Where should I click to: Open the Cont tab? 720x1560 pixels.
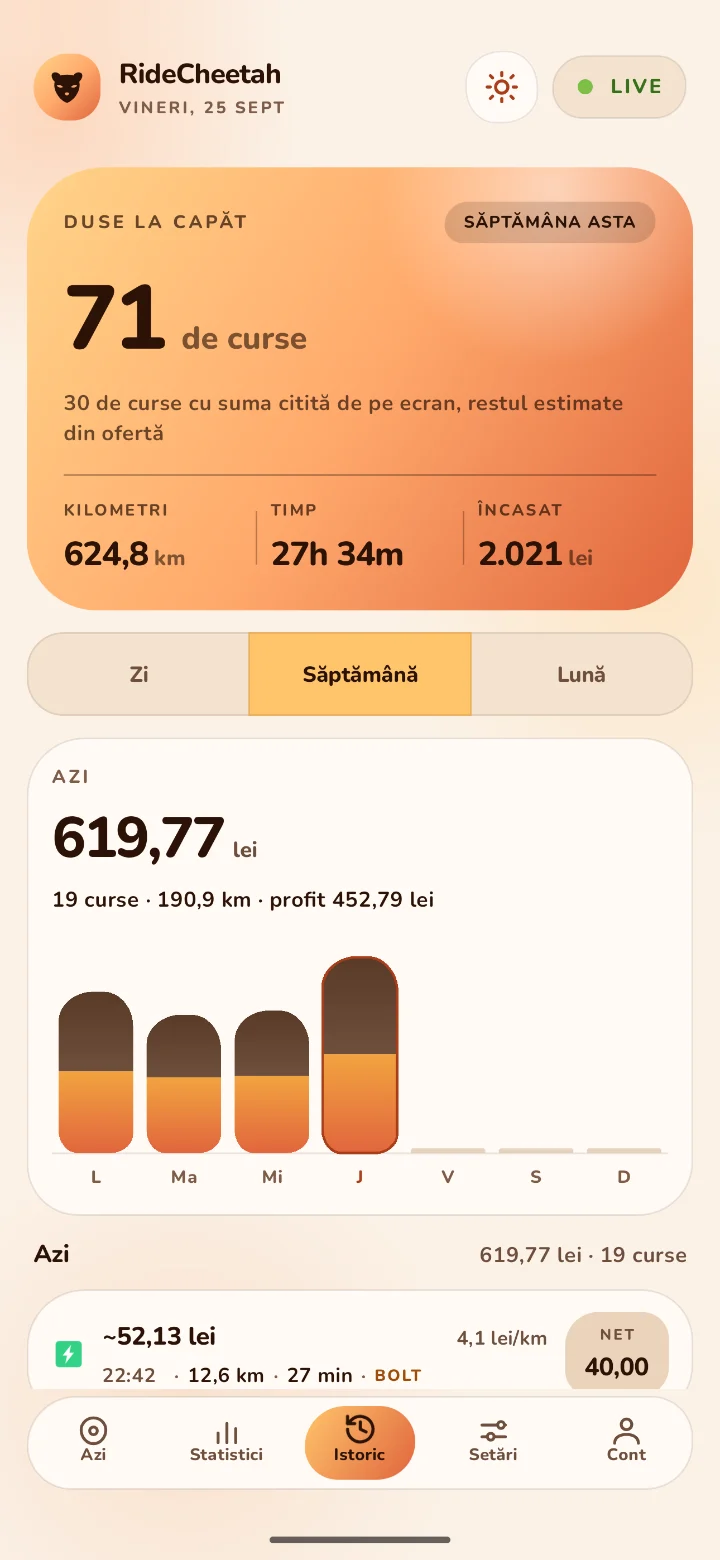pyautogui.click(x=626, y=1442)
